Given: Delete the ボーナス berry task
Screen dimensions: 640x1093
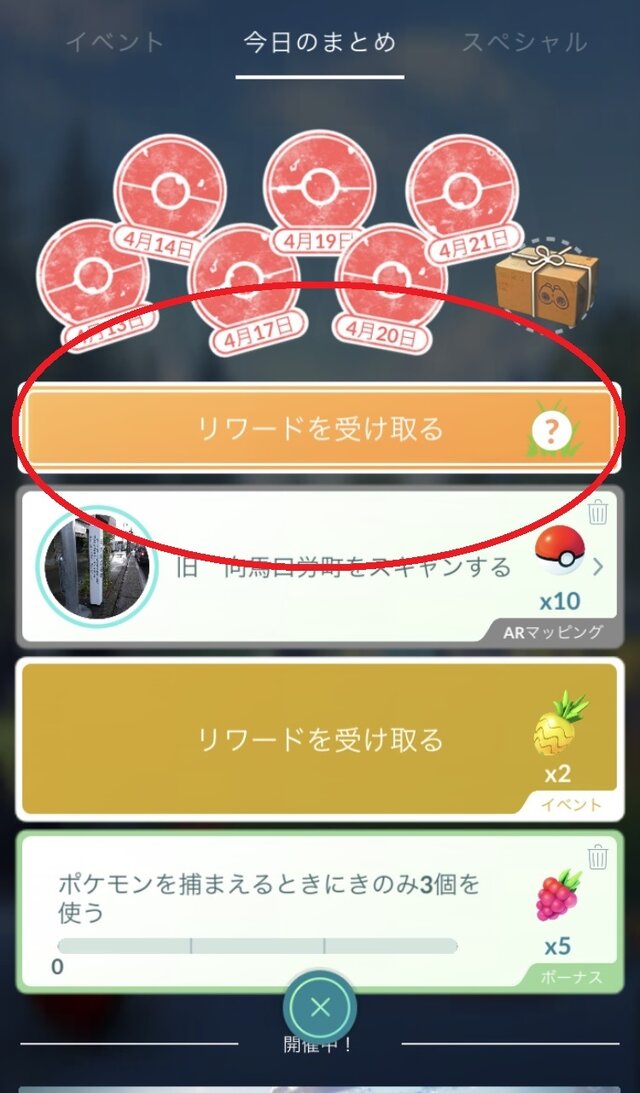Looking at the screenshot, I should click(x=598, y=856).
